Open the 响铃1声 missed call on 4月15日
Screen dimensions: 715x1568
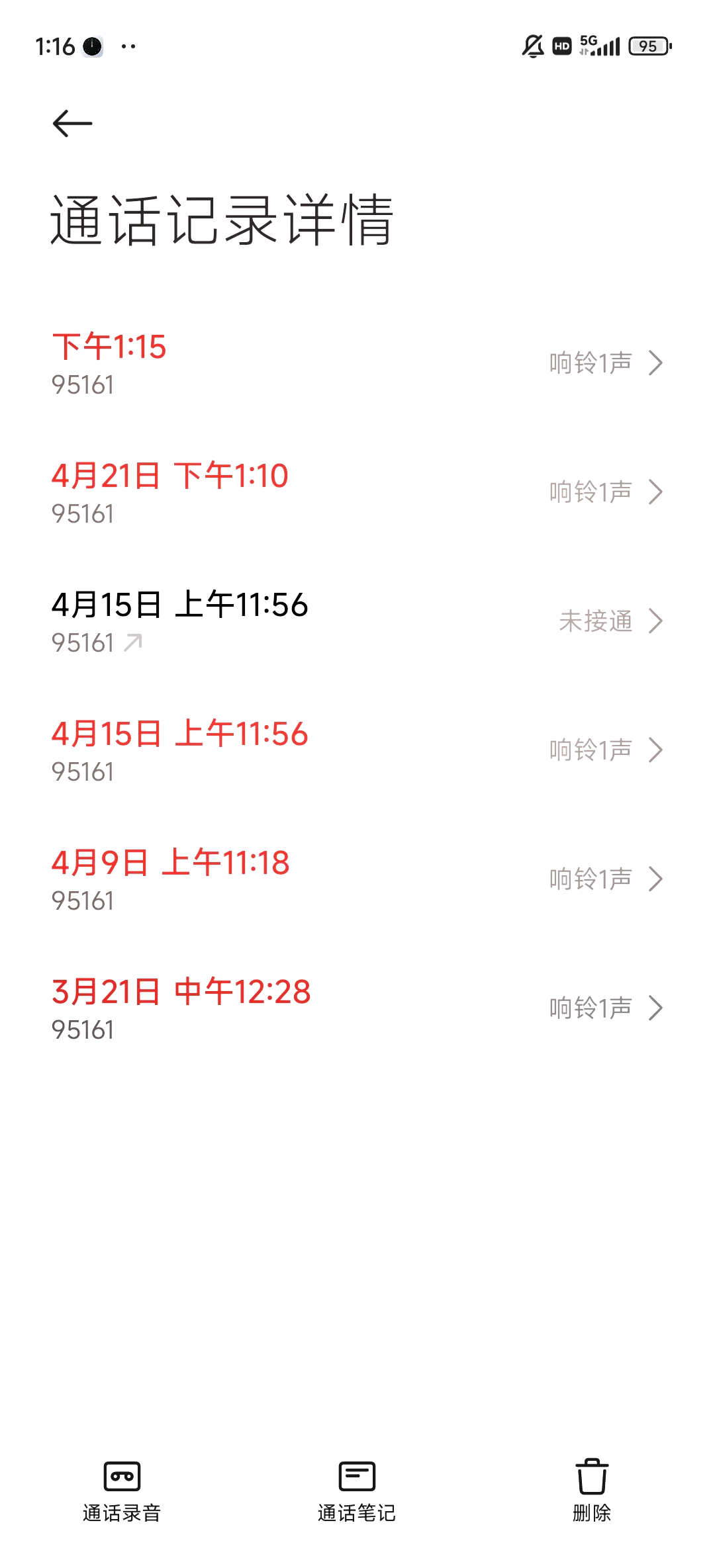[x=358, y=751]
